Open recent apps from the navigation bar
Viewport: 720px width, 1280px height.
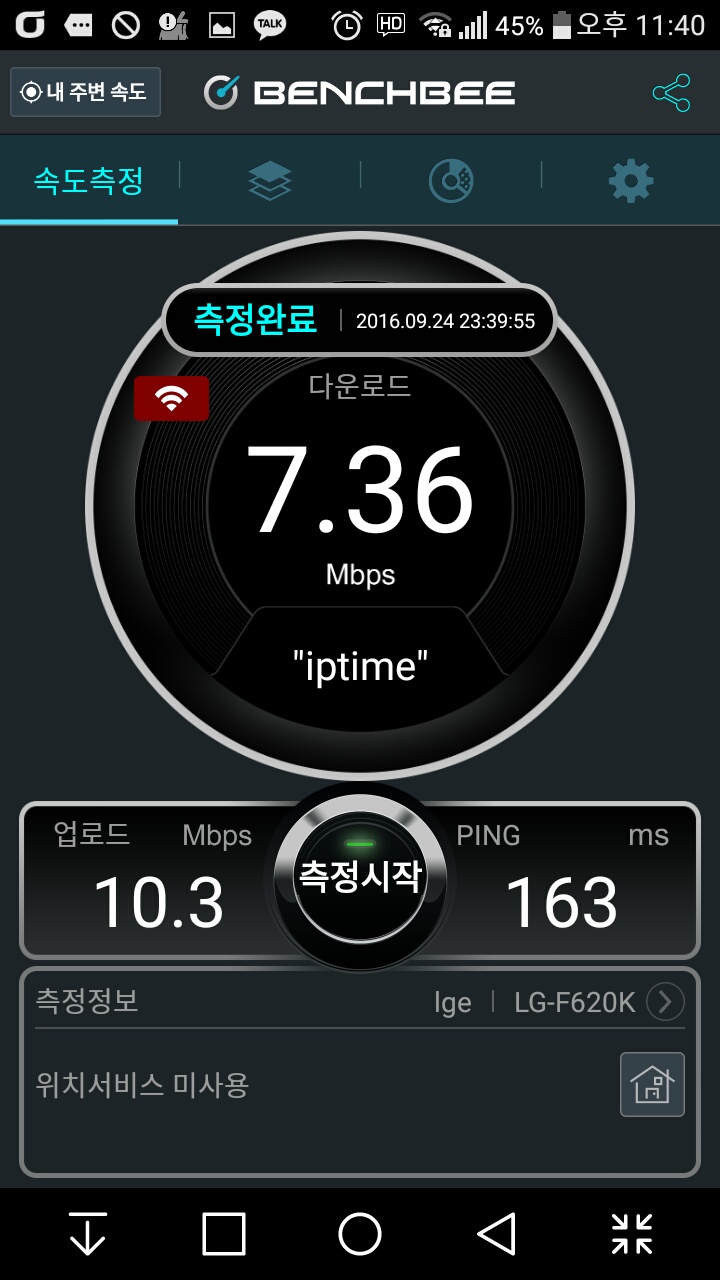click(x=224, y=1233)
